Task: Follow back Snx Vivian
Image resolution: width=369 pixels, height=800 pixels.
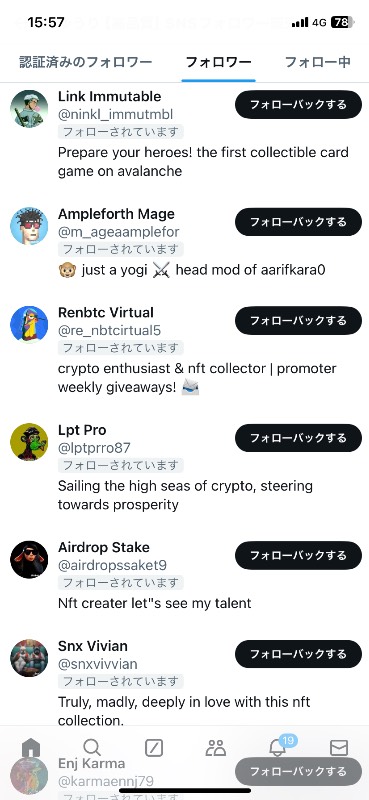Action: click(298, 654)
